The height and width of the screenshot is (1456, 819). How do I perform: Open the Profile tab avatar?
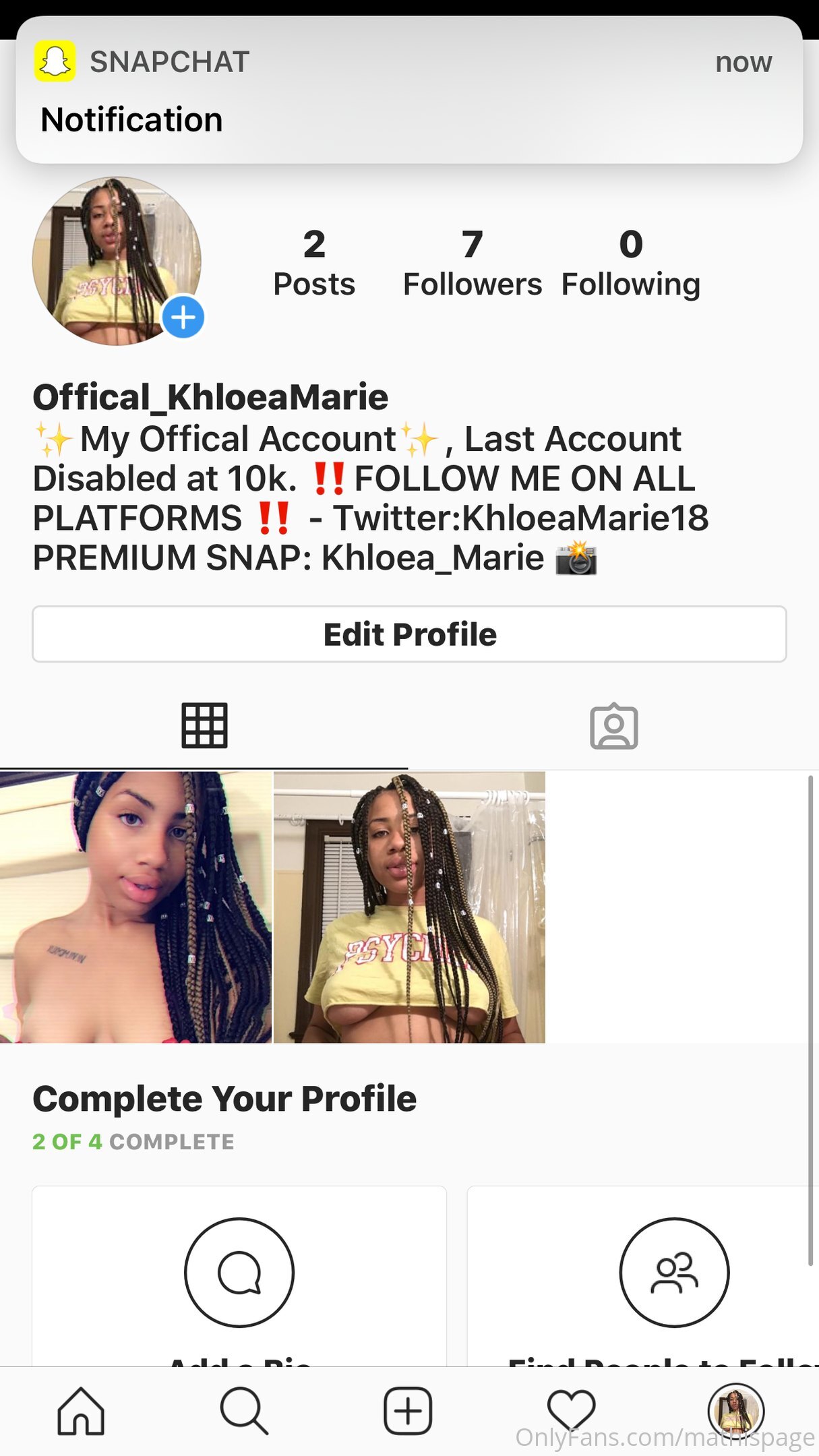point(735,1410)
